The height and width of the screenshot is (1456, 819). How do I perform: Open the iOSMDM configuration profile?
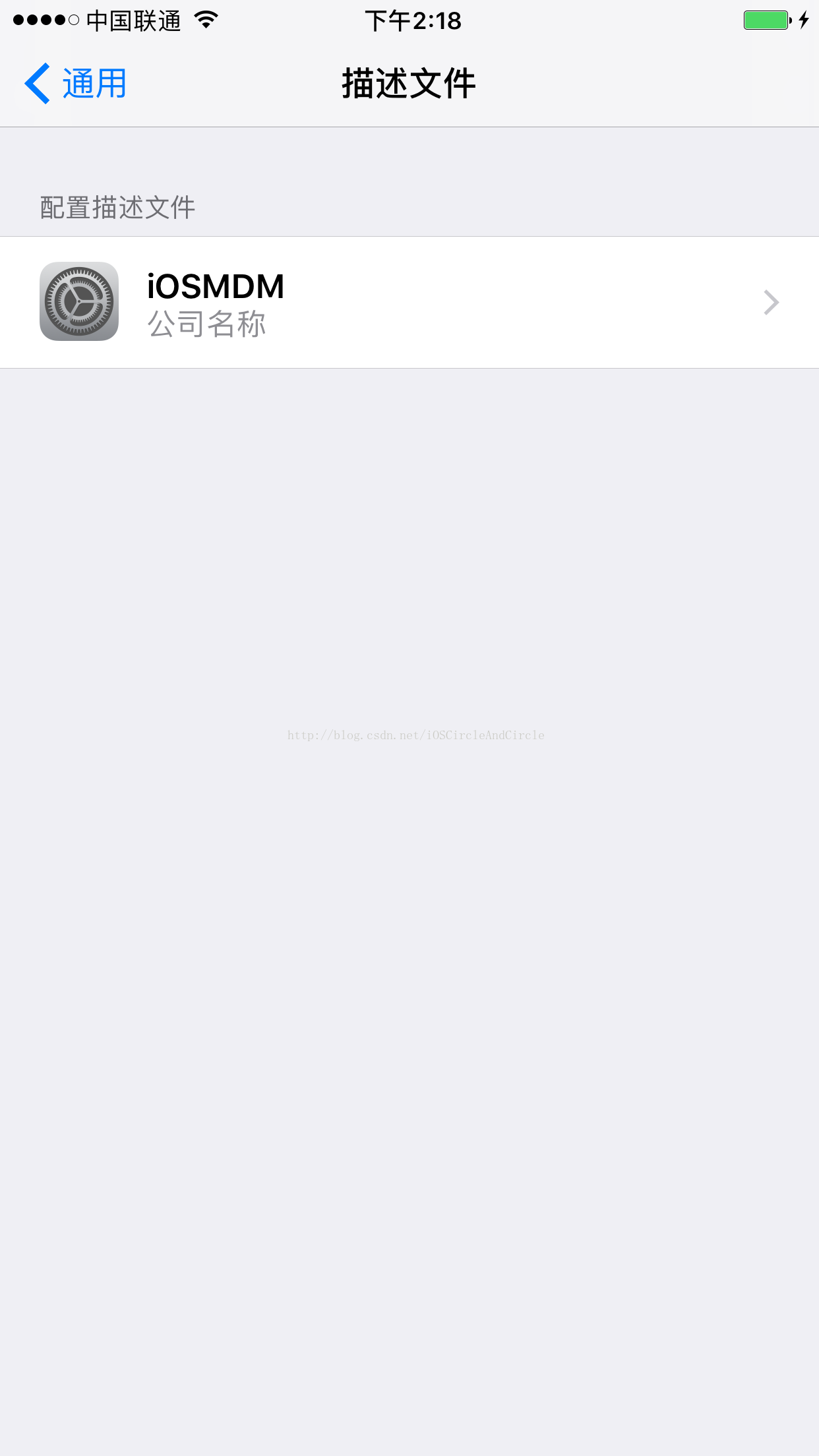click(409, 302)
